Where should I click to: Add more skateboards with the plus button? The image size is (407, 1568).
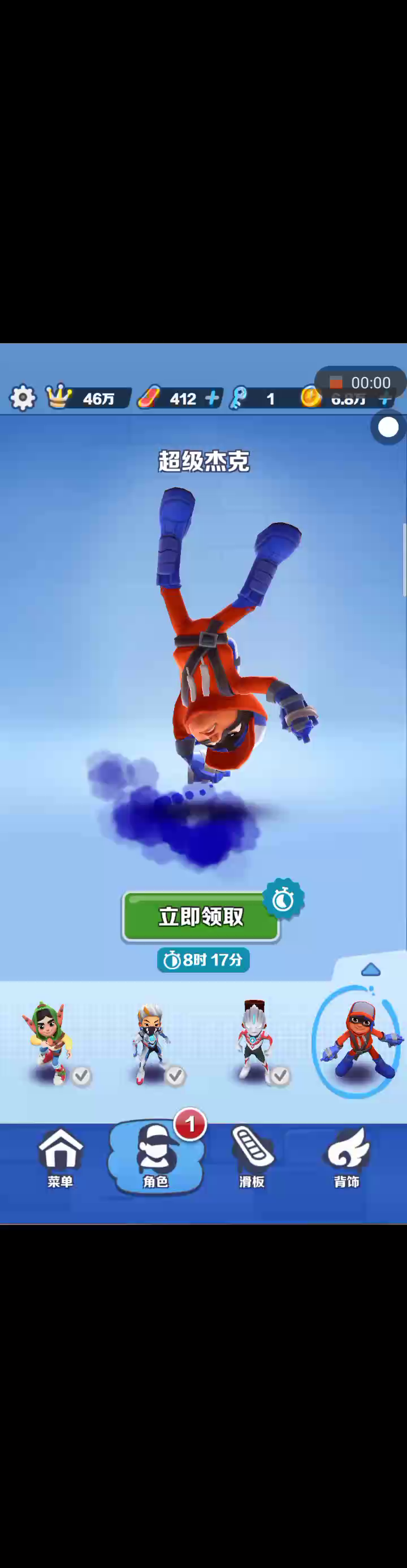point(212,398)
